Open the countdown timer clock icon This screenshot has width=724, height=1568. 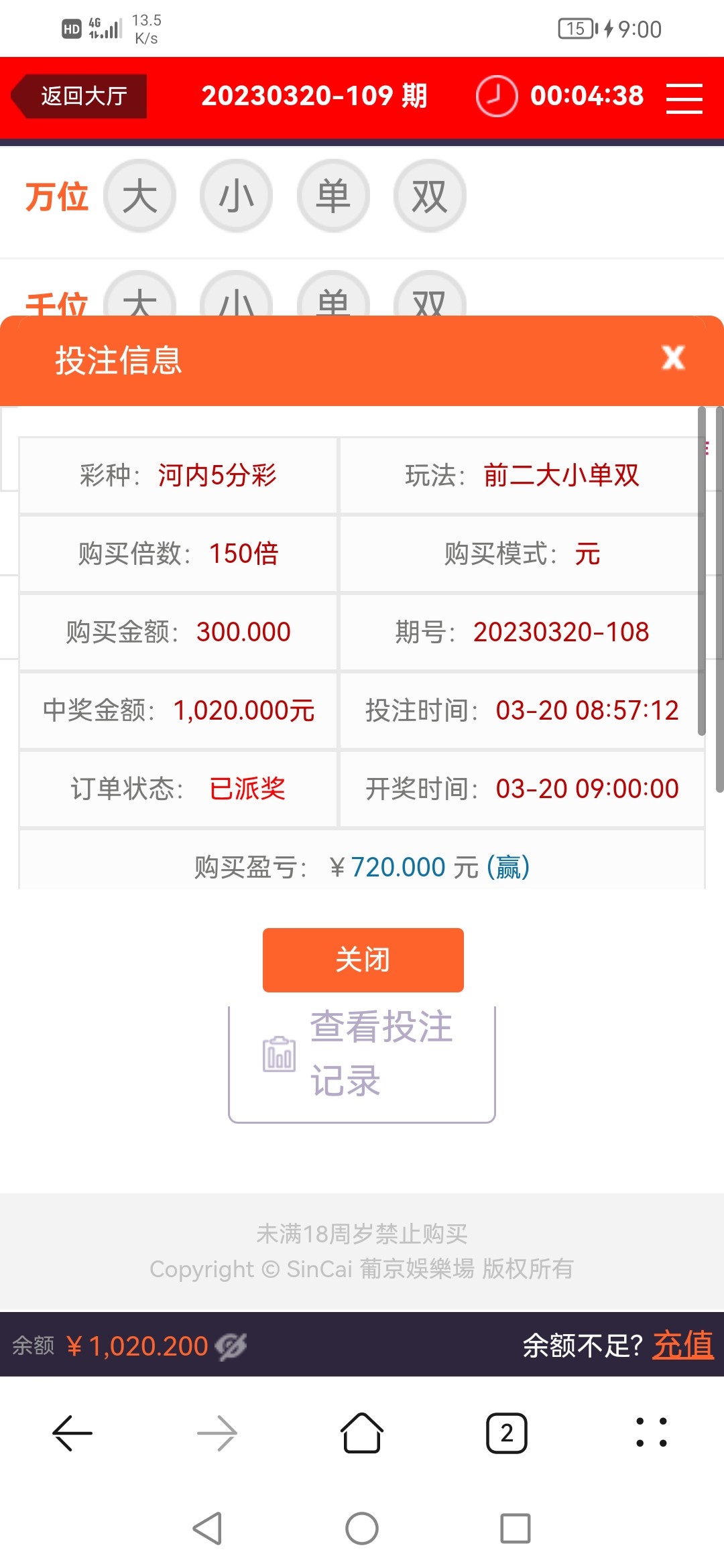(x=496, y=96)
